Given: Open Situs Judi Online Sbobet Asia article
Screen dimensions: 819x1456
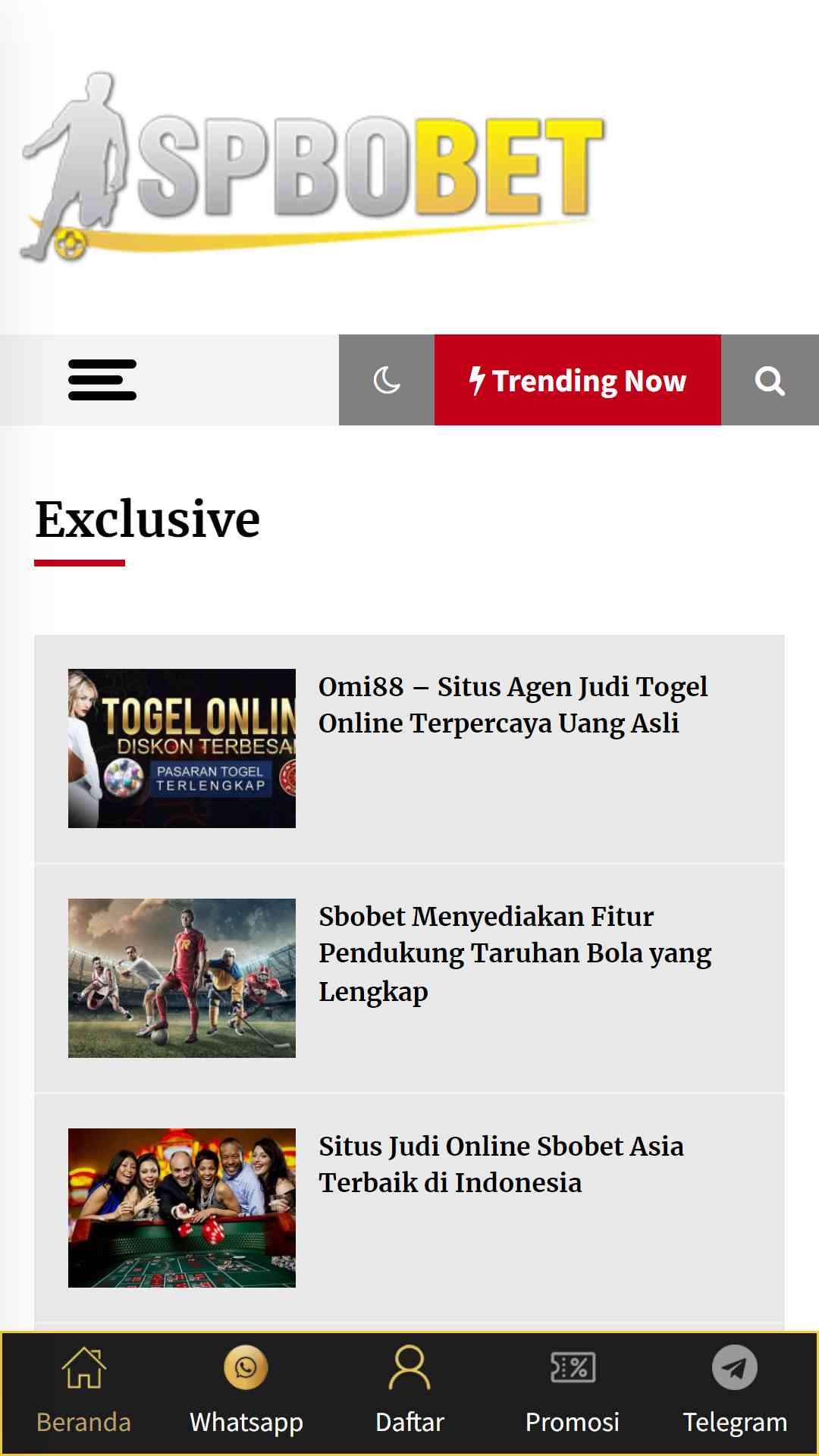Looking at the screenshot, I should point(500,1164).
